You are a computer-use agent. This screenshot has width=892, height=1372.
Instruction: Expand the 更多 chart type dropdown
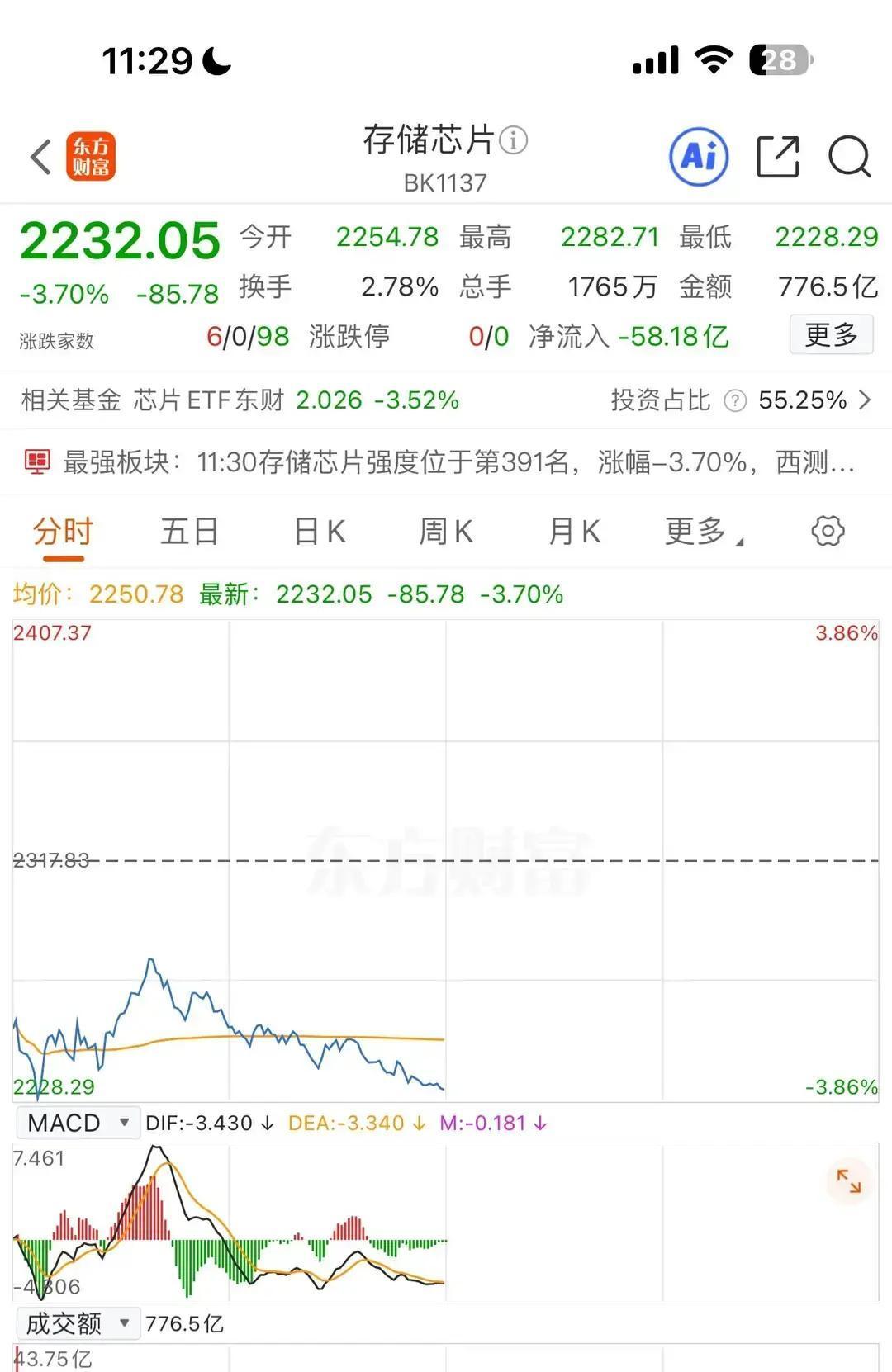click(700, 532)
